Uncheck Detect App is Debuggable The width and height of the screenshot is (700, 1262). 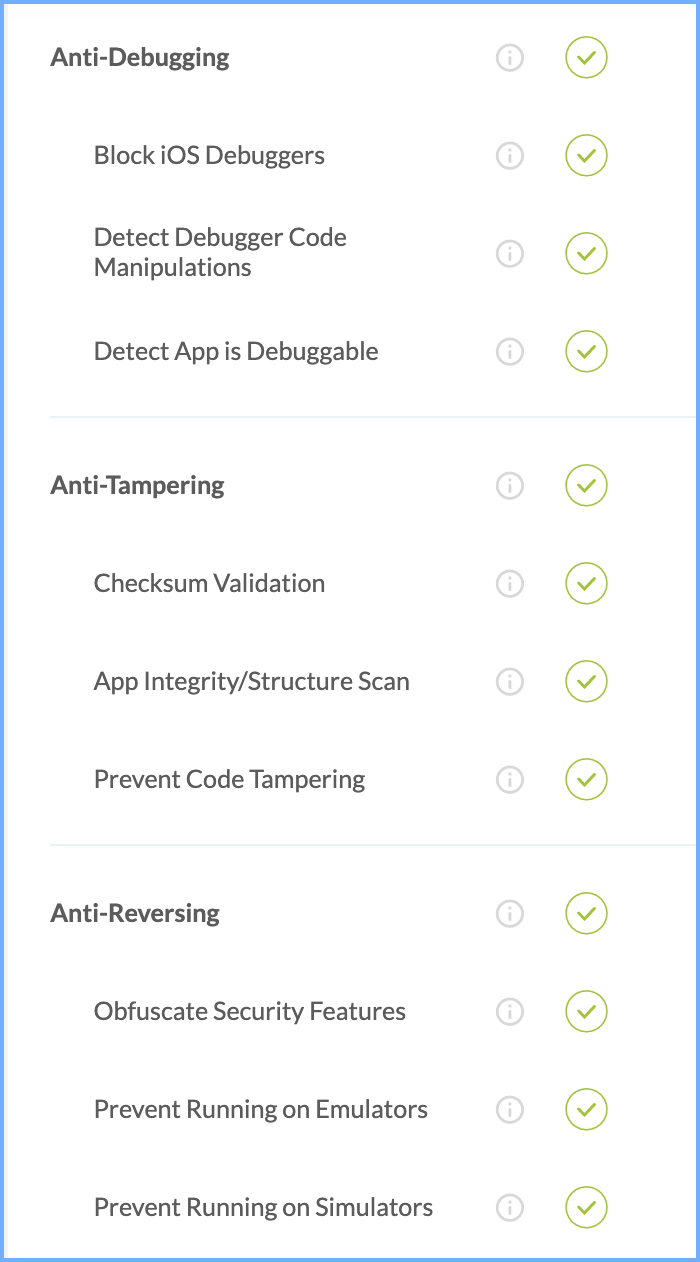[x=587, y=352]
